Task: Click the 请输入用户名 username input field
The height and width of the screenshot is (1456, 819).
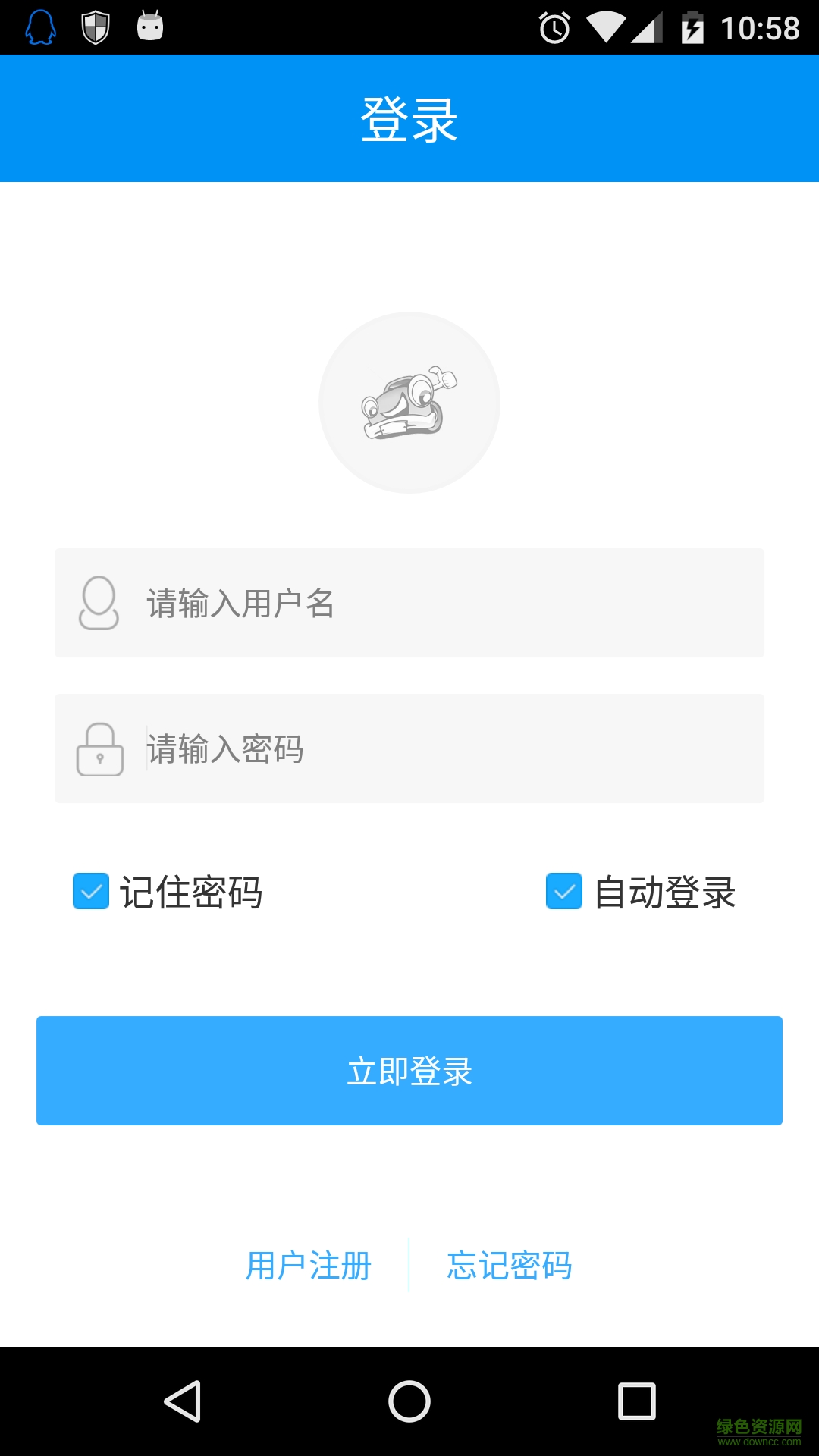Action: coord(409,603)
